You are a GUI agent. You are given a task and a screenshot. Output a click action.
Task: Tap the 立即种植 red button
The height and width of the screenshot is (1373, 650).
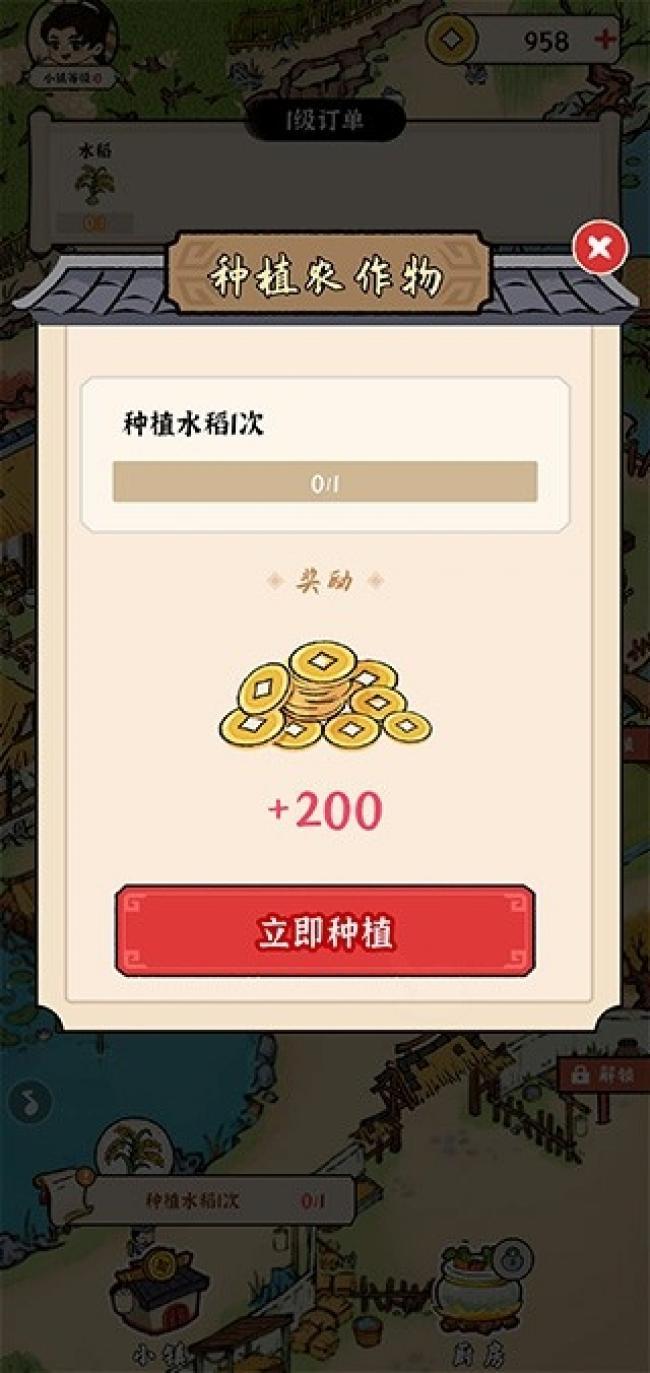pyautogui.click(x=325, y=931)
